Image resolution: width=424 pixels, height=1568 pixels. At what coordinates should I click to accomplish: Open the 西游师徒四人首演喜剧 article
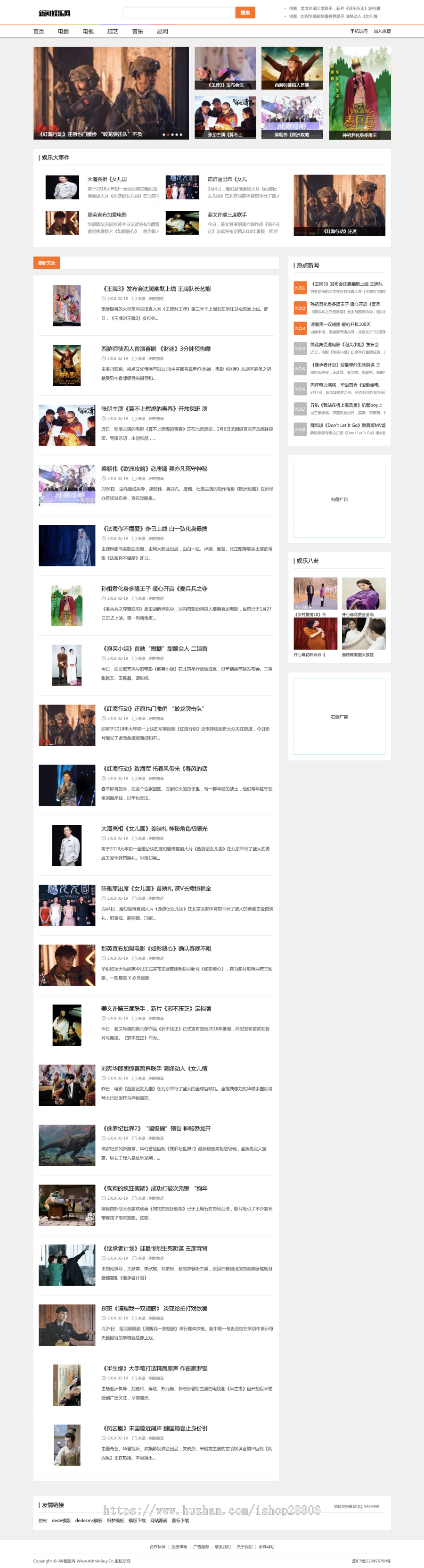point(156,349)
